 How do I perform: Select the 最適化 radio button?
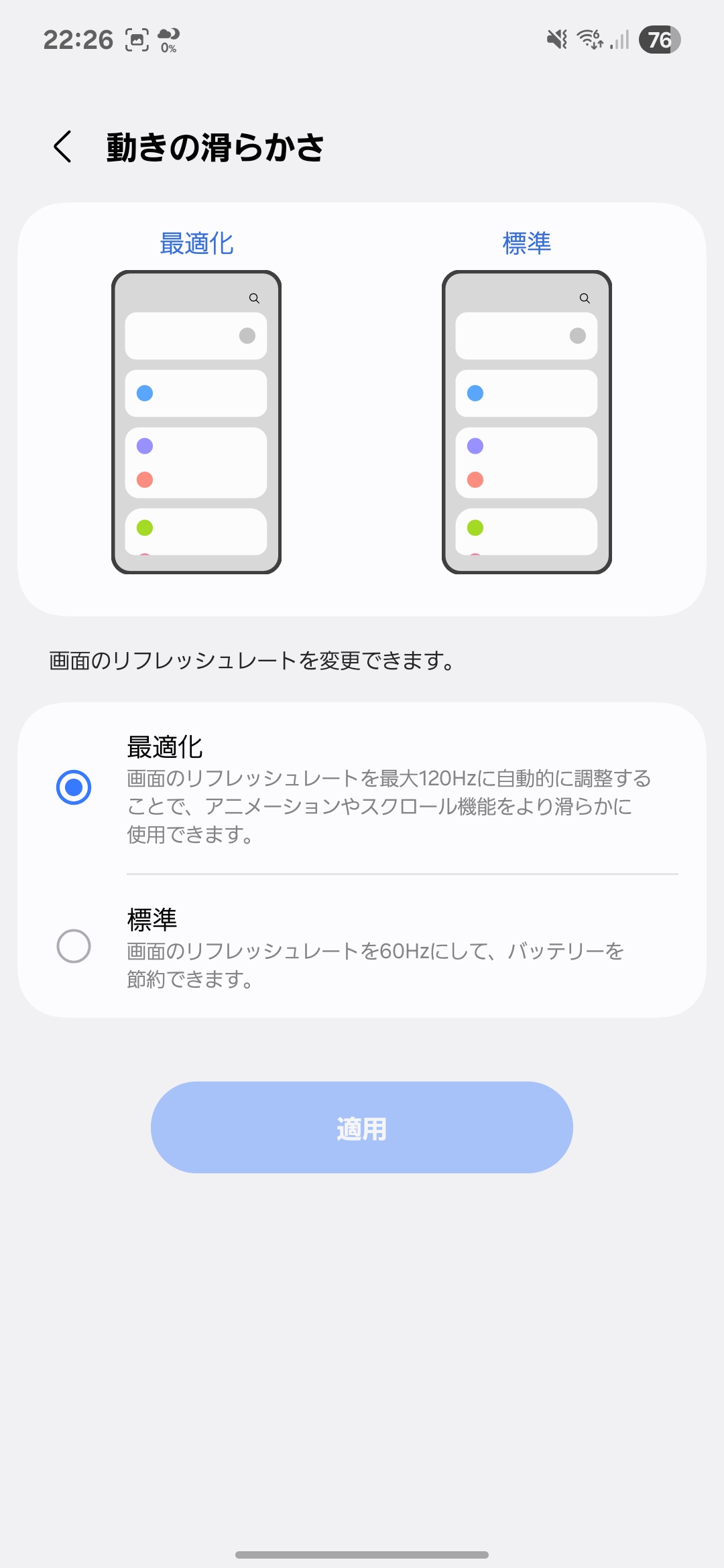coord(74,787)
